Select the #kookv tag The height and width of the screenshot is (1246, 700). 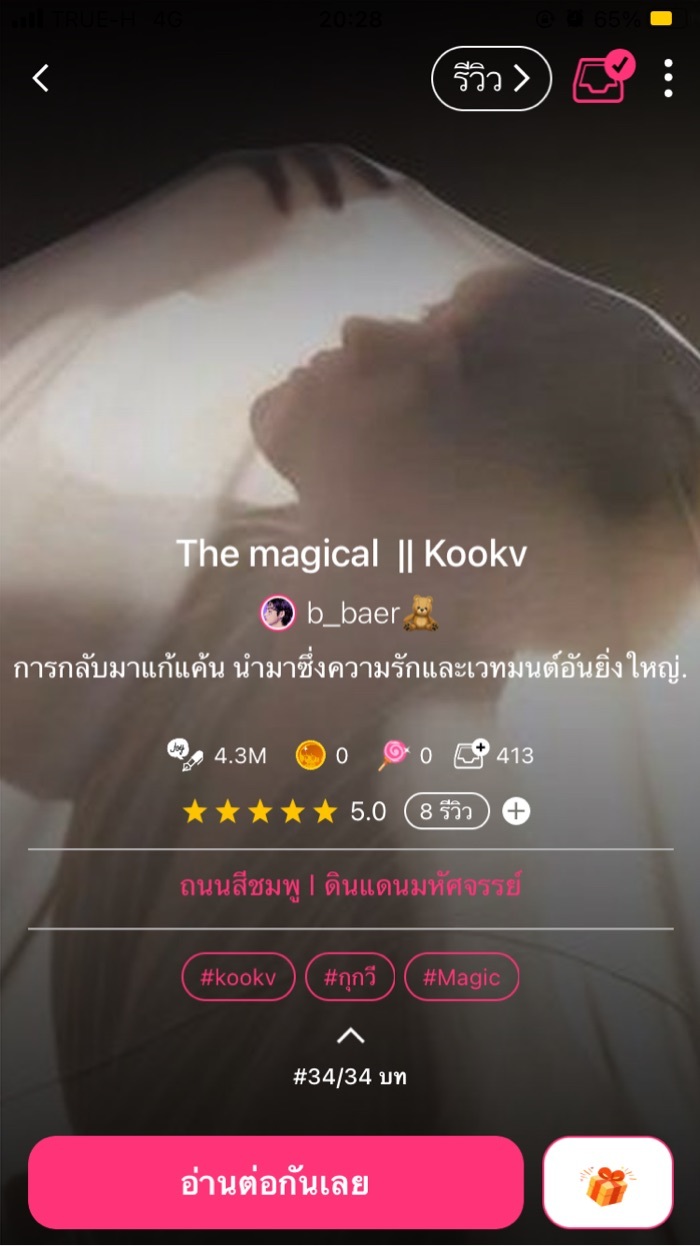click(238, 977)
